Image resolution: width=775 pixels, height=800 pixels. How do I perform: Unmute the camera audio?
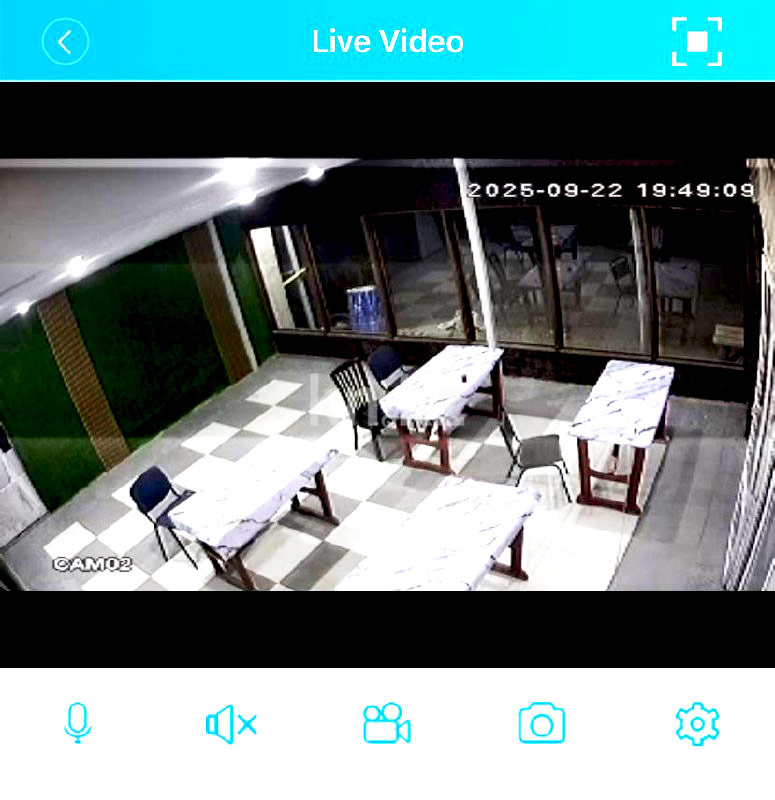click(x=231, y=724)
